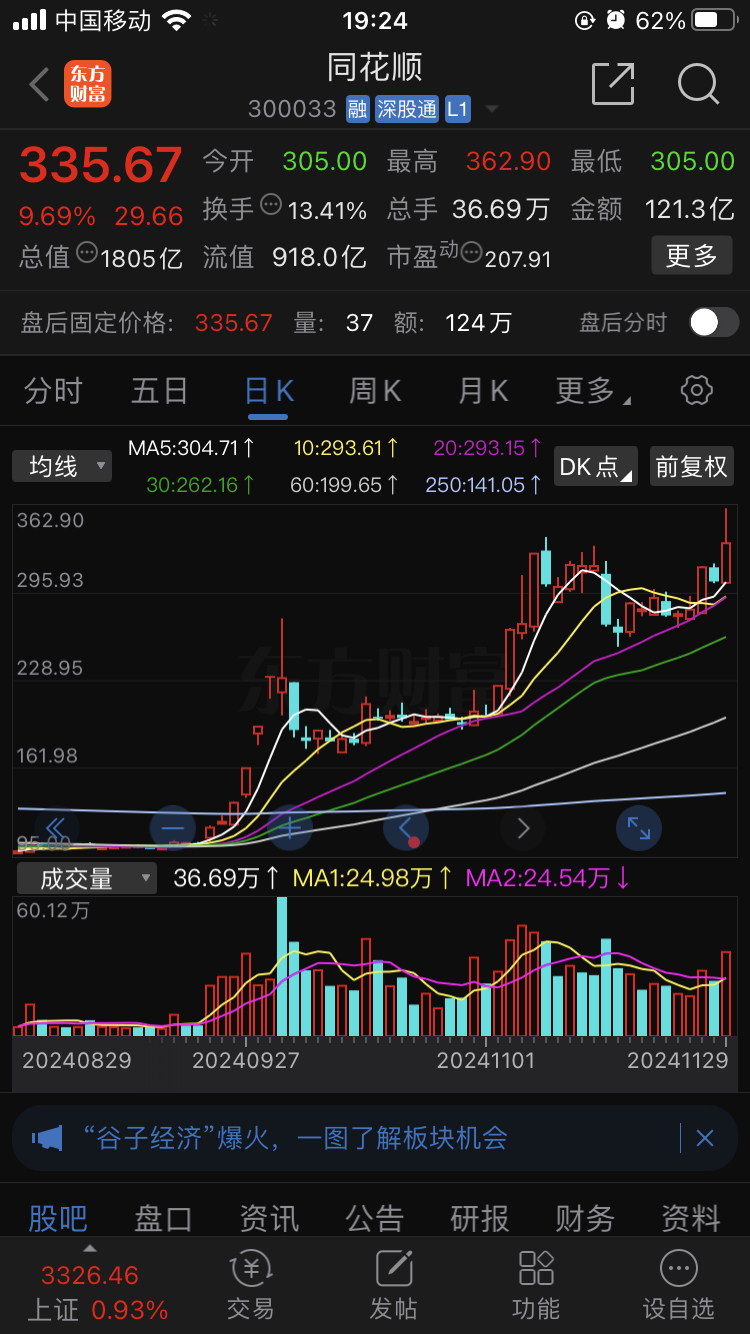
Task: Tap 更多 to view more stock details
Action: pyautogui.click(x=691, y=255)
